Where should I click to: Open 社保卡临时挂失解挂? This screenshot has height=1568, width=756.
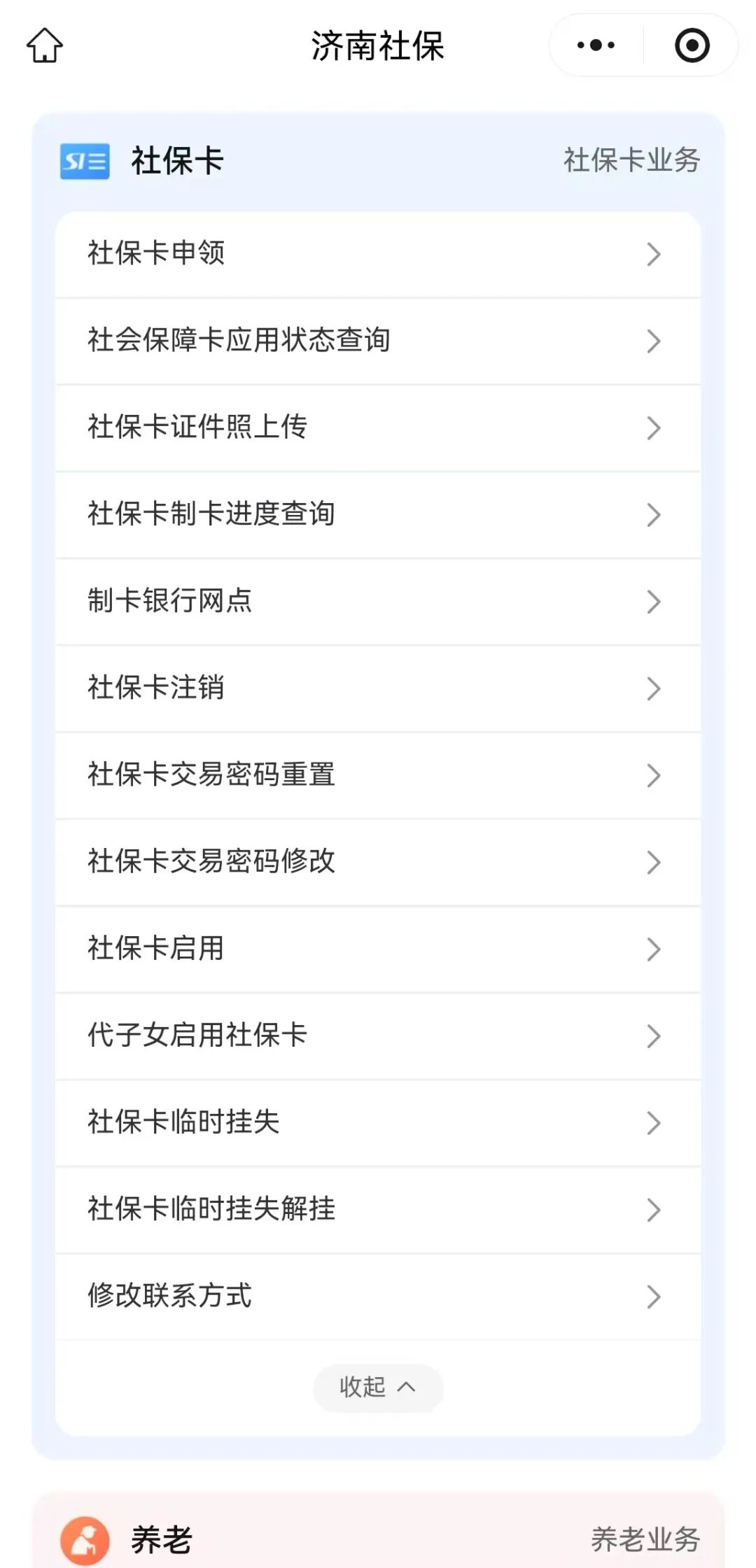click(378, 1209)
